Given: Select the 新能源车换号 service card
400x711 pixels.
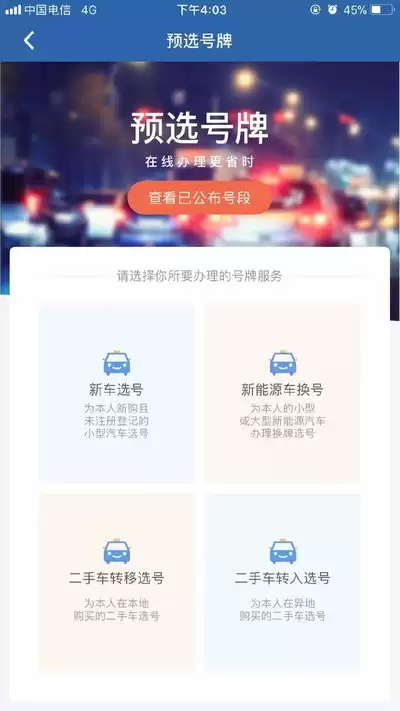Looking at the screenshot, I should coord(282,394).
